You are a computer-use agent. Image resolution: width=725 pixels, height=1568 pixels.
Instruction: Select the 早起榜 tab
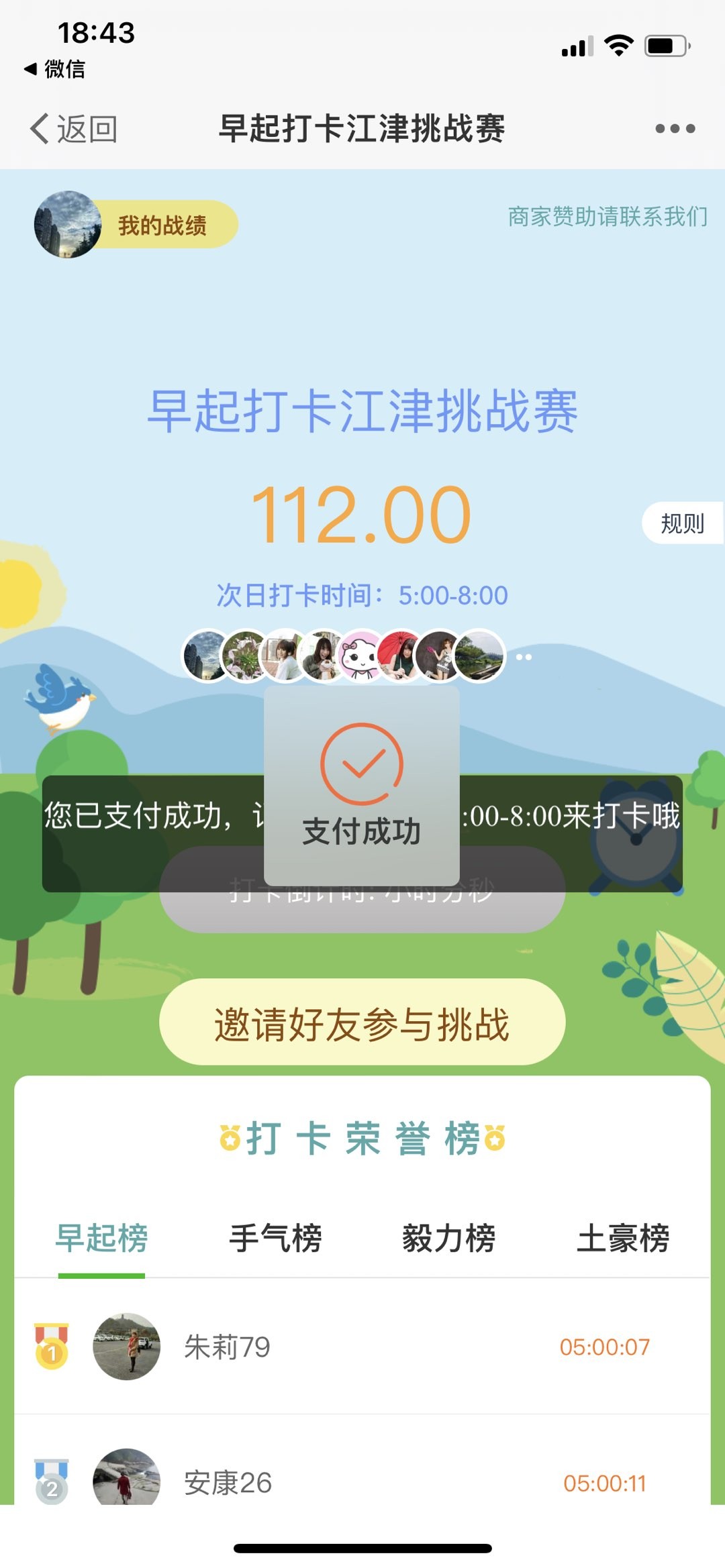(101, 1238)
